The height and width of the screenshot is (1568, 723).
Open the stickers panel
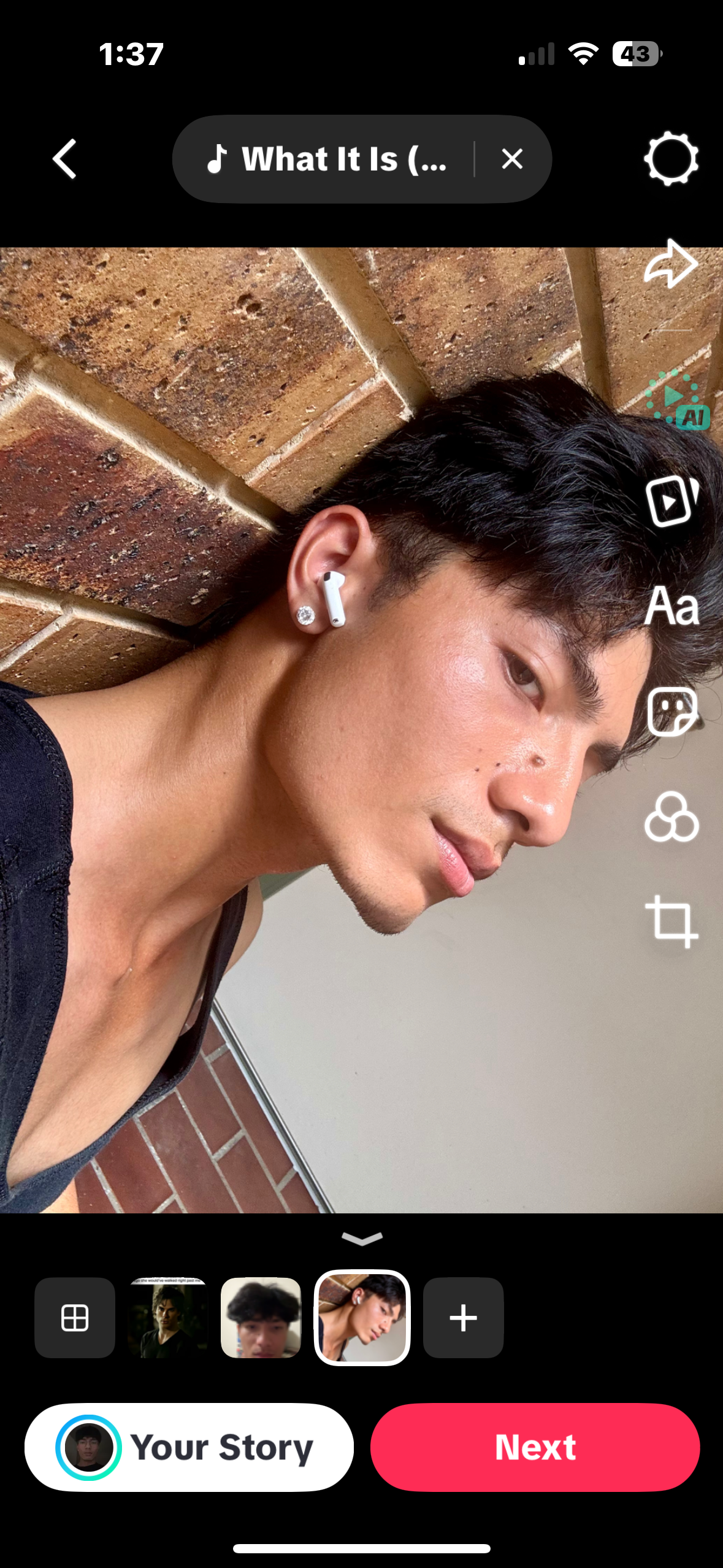click(x=672, y=712)
